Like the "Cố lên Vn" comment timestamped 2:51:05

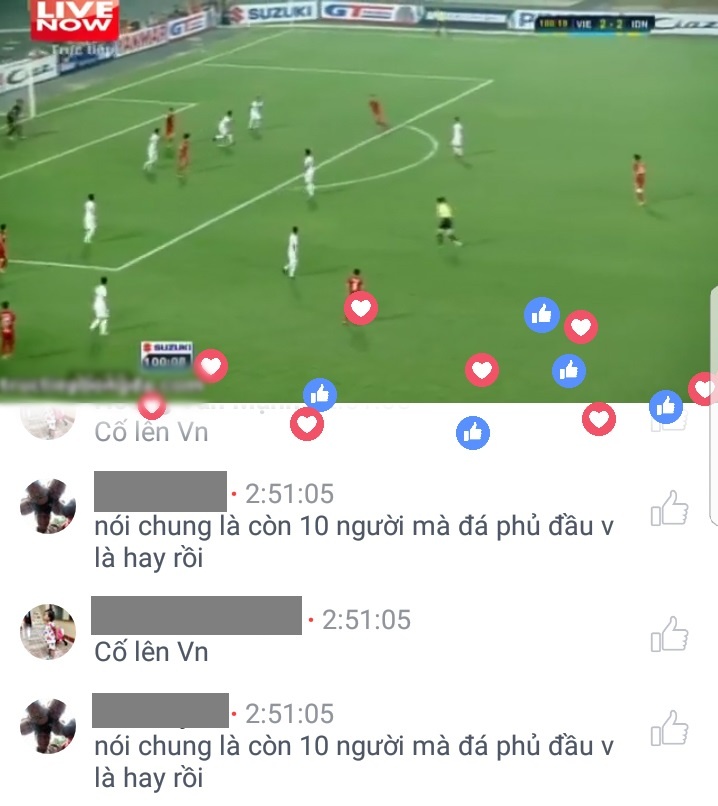tap(669, 634)
